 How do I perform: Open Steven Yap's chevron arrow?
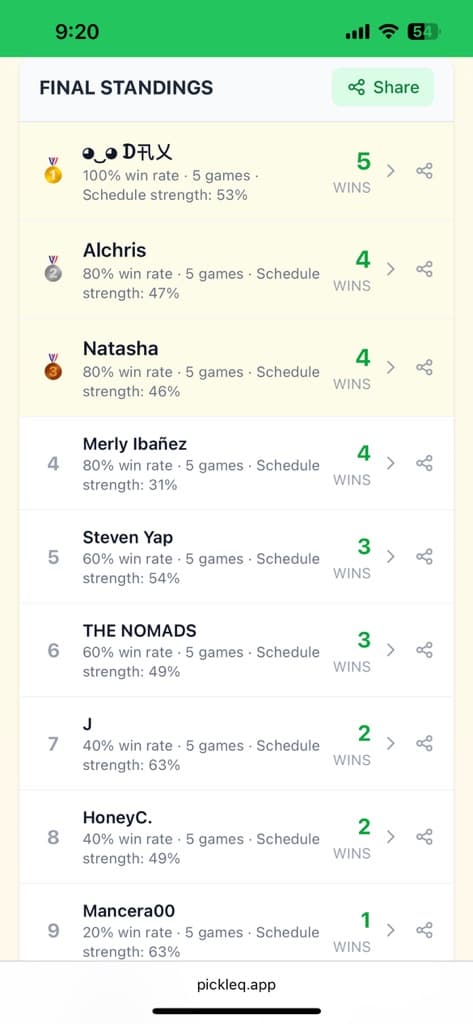(x=391, y=556)
